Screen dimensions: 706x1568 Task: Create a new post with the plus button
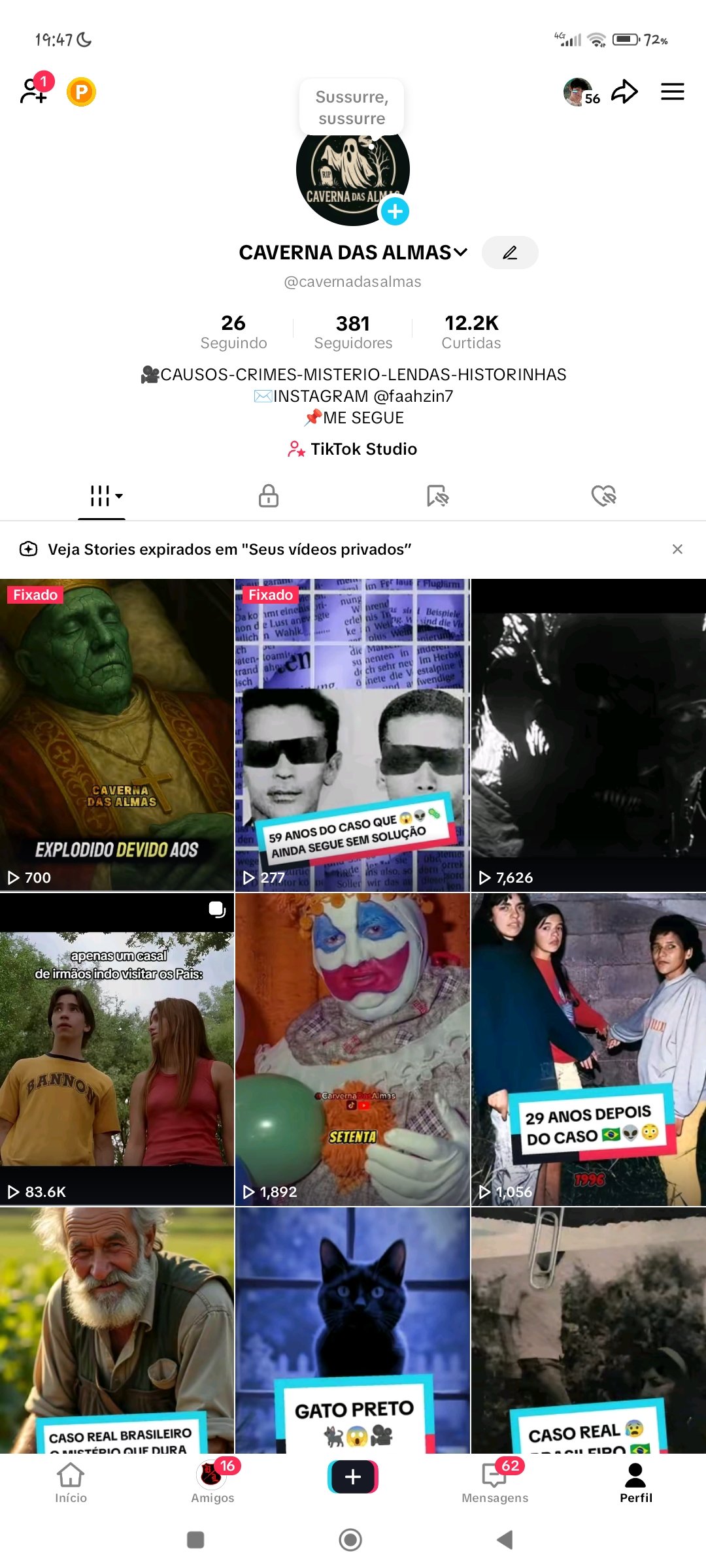point(353,1477)
